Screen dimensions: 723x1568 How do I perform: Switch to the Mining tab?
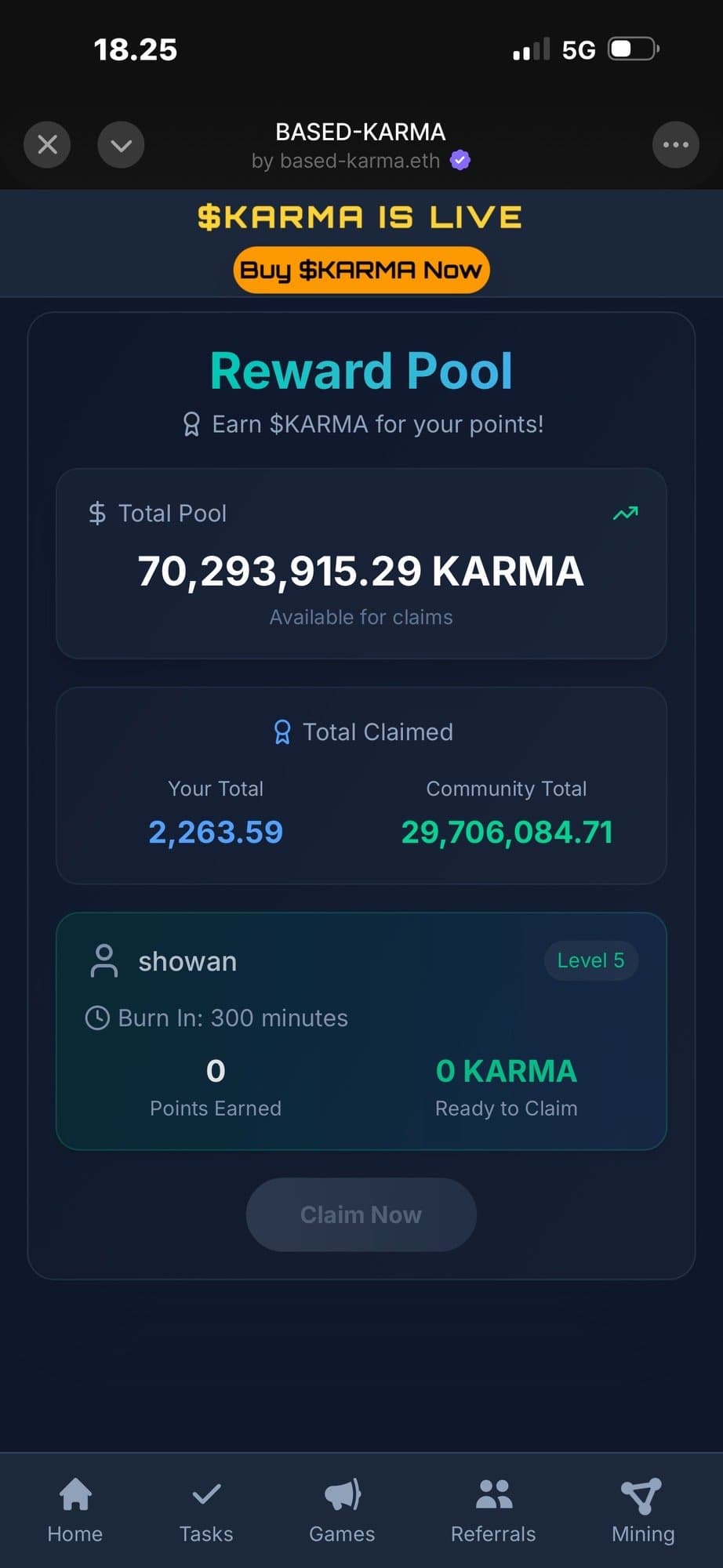coord(642,1510)
